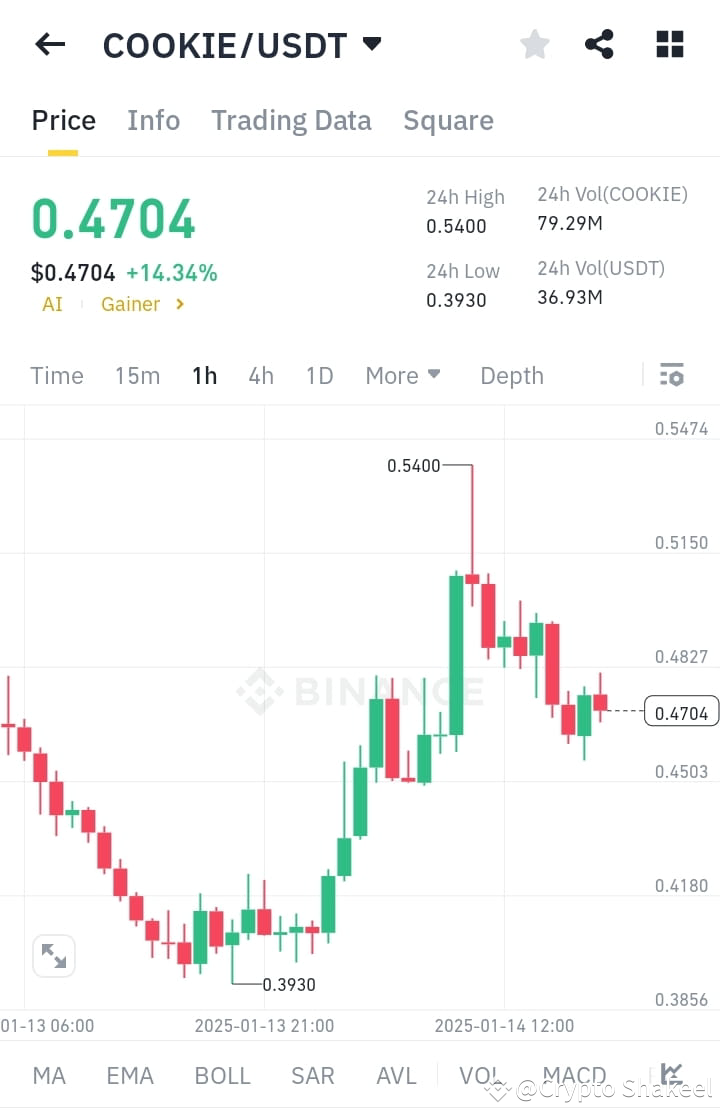
Task: Select the 15m timeframe
Action: 137,376
